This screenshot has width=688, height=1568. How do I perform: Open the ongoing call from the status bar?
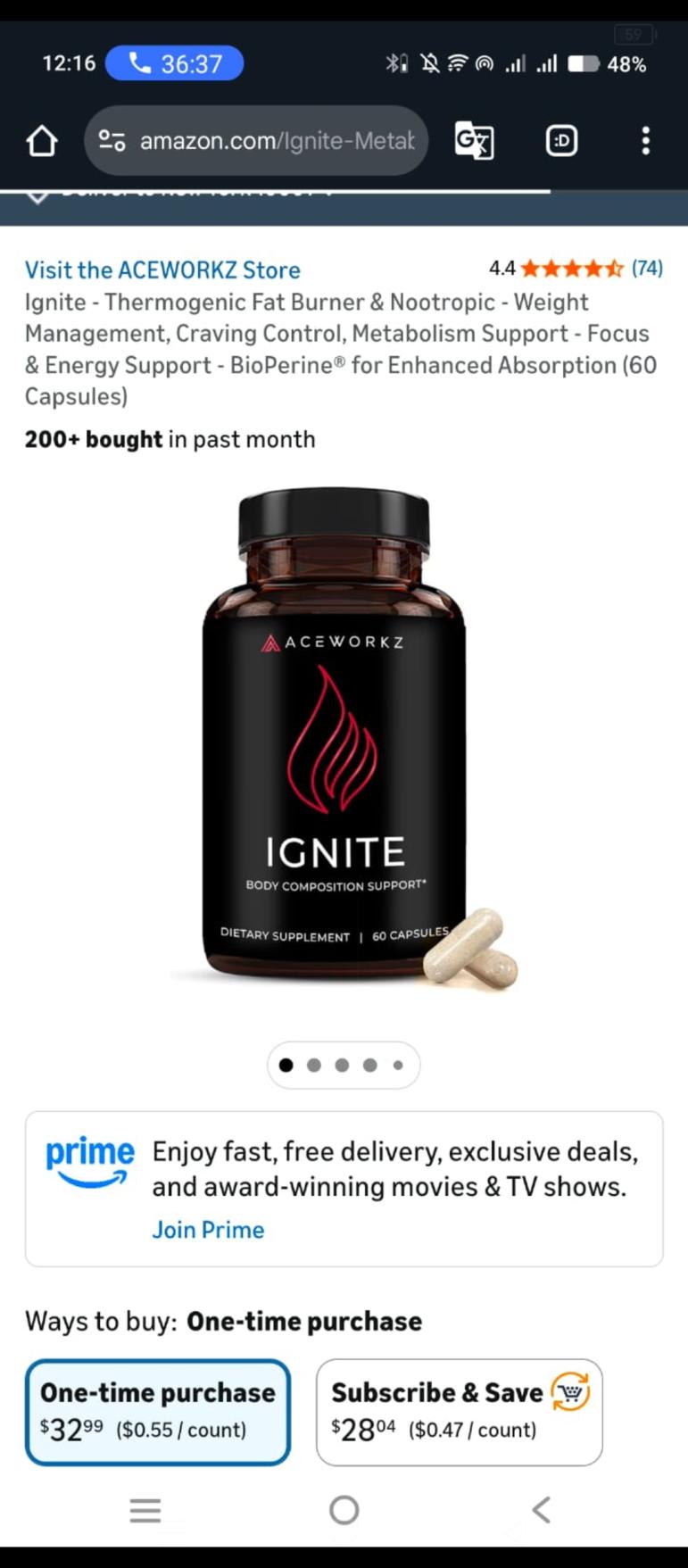click(175, 63)
